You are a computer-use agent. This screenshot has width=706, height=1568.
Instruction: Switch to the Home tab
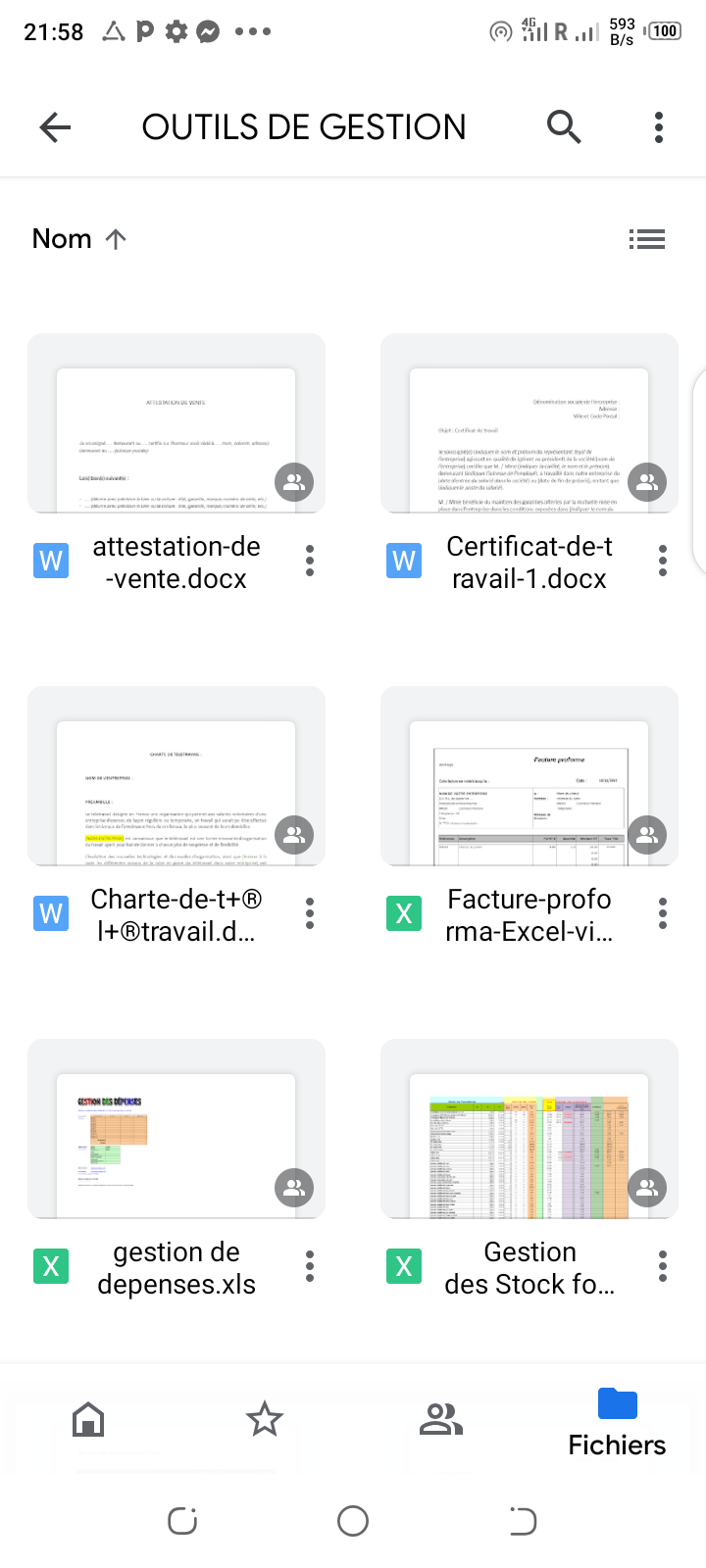pyautogui.click(x=88, y=1419)
